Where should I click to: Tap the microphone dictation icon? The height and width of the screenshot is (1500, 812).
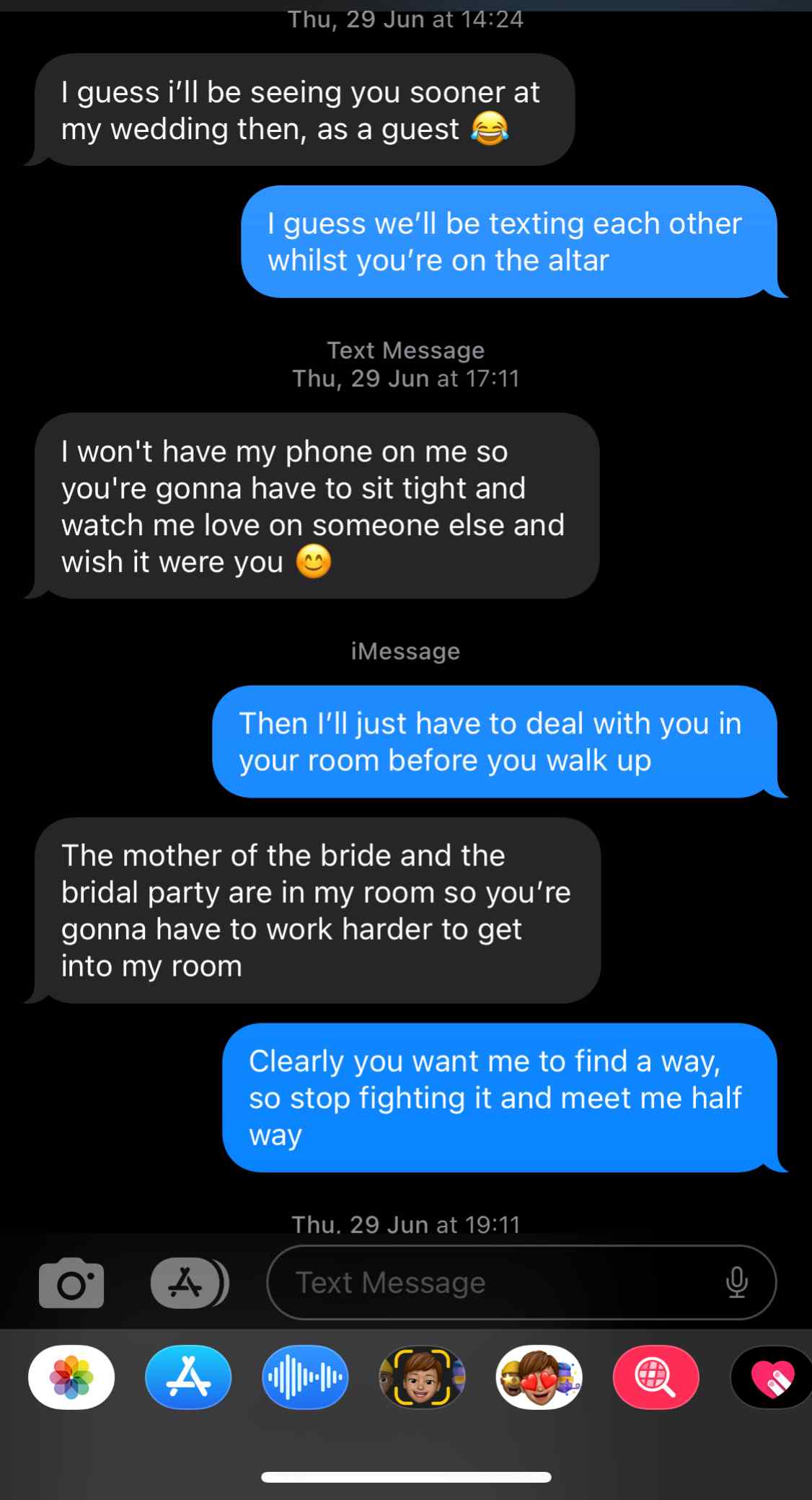pyautogui.click(x=736, y=1283)
